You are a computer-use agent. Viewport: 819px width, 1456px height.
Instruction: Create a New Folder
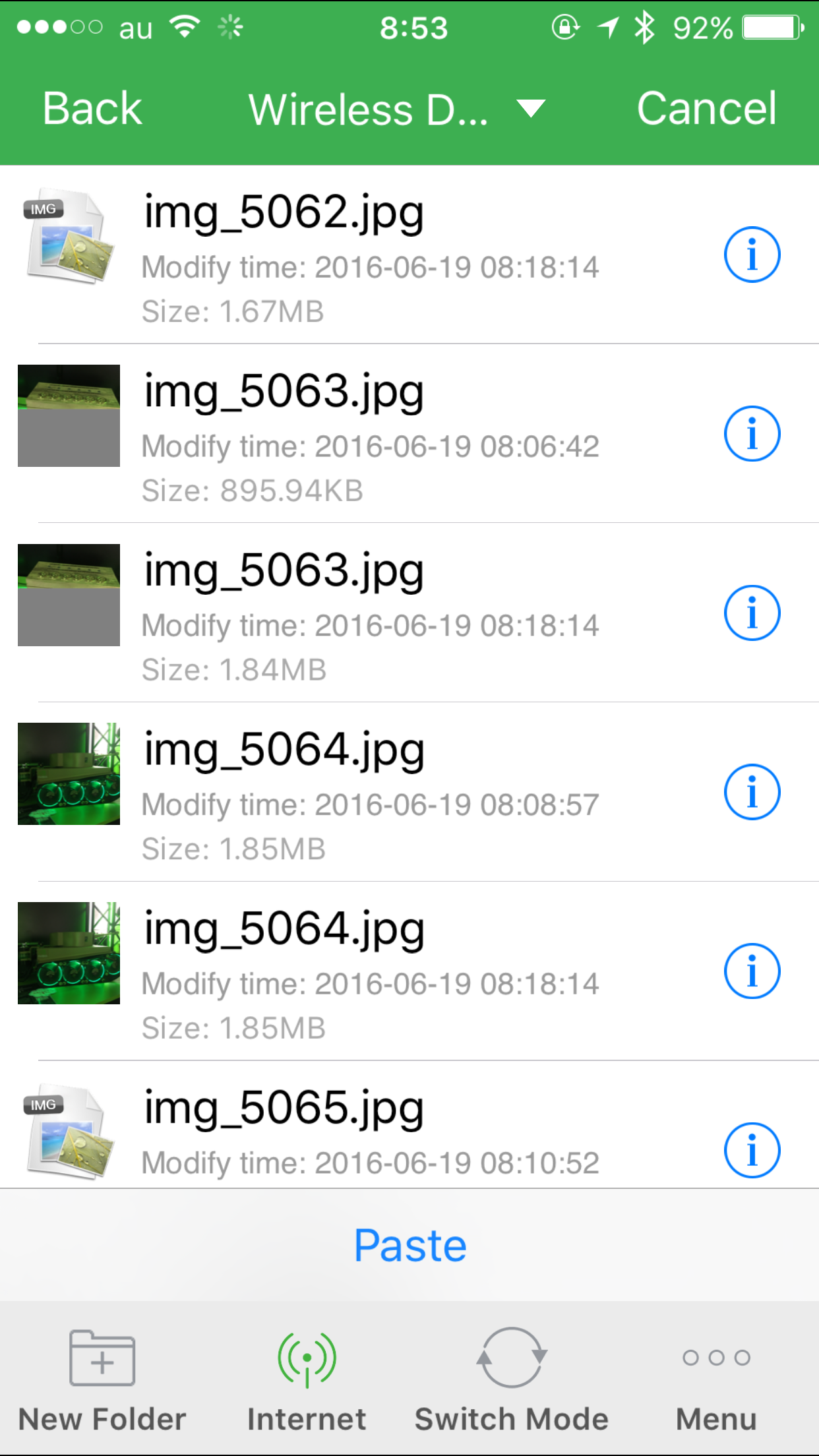pos(102,1380)
